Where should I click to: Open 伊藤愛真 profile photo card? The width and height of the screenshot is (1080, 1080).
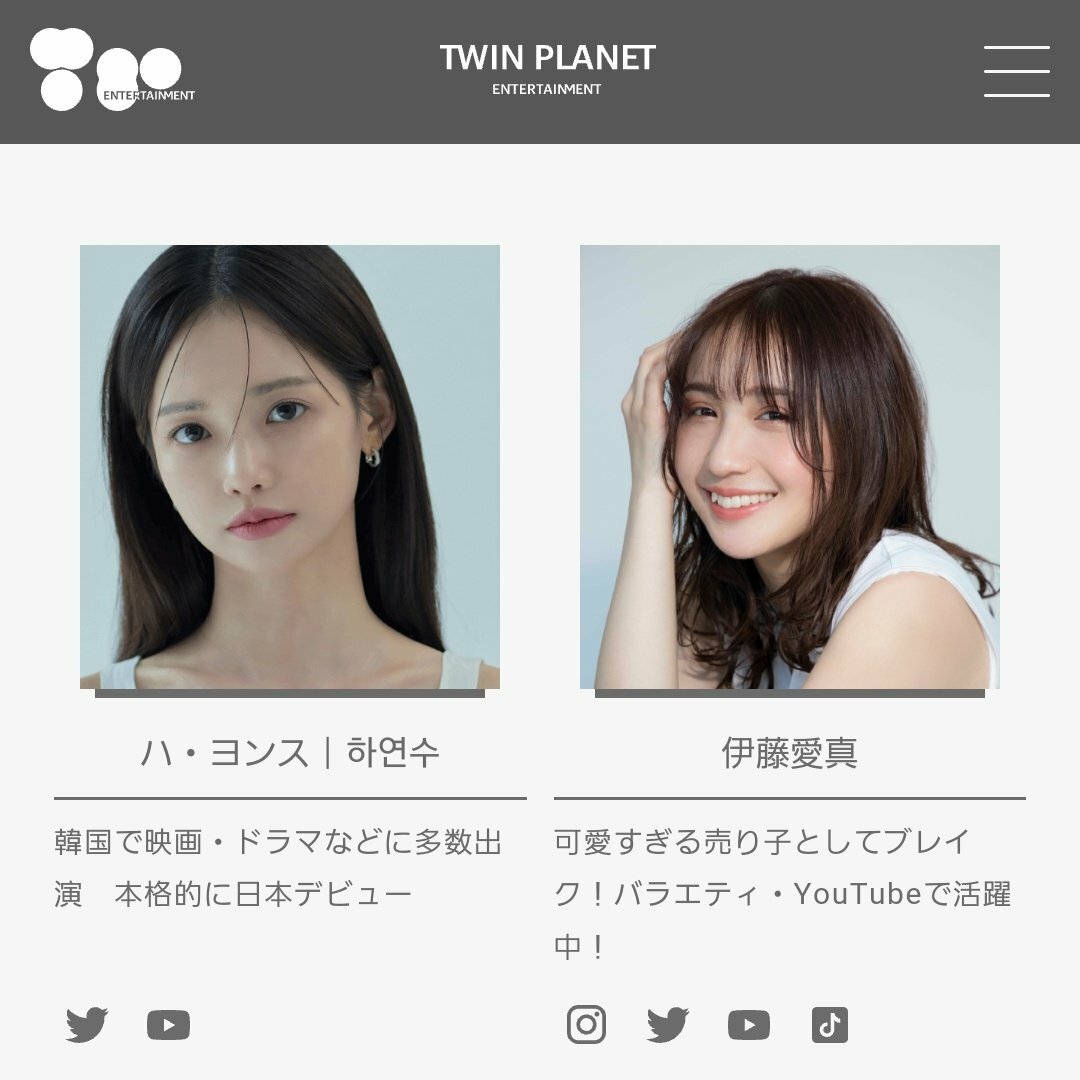790,467
